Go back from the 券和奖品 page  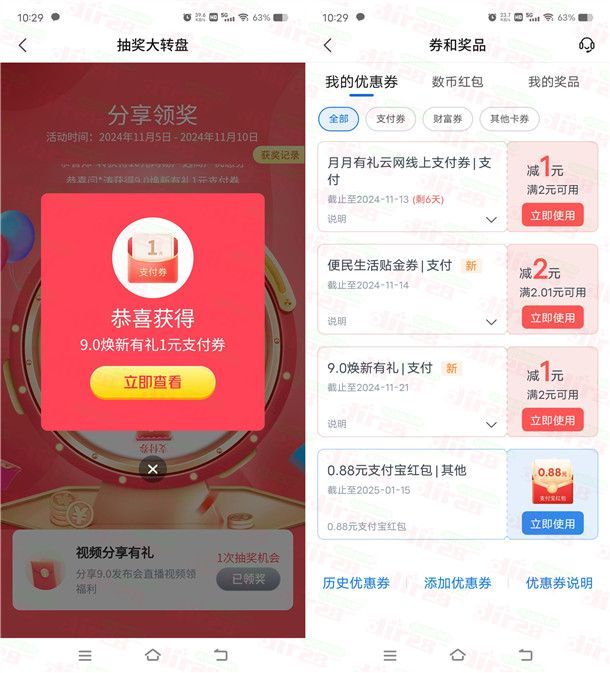[x=328, y=45]
